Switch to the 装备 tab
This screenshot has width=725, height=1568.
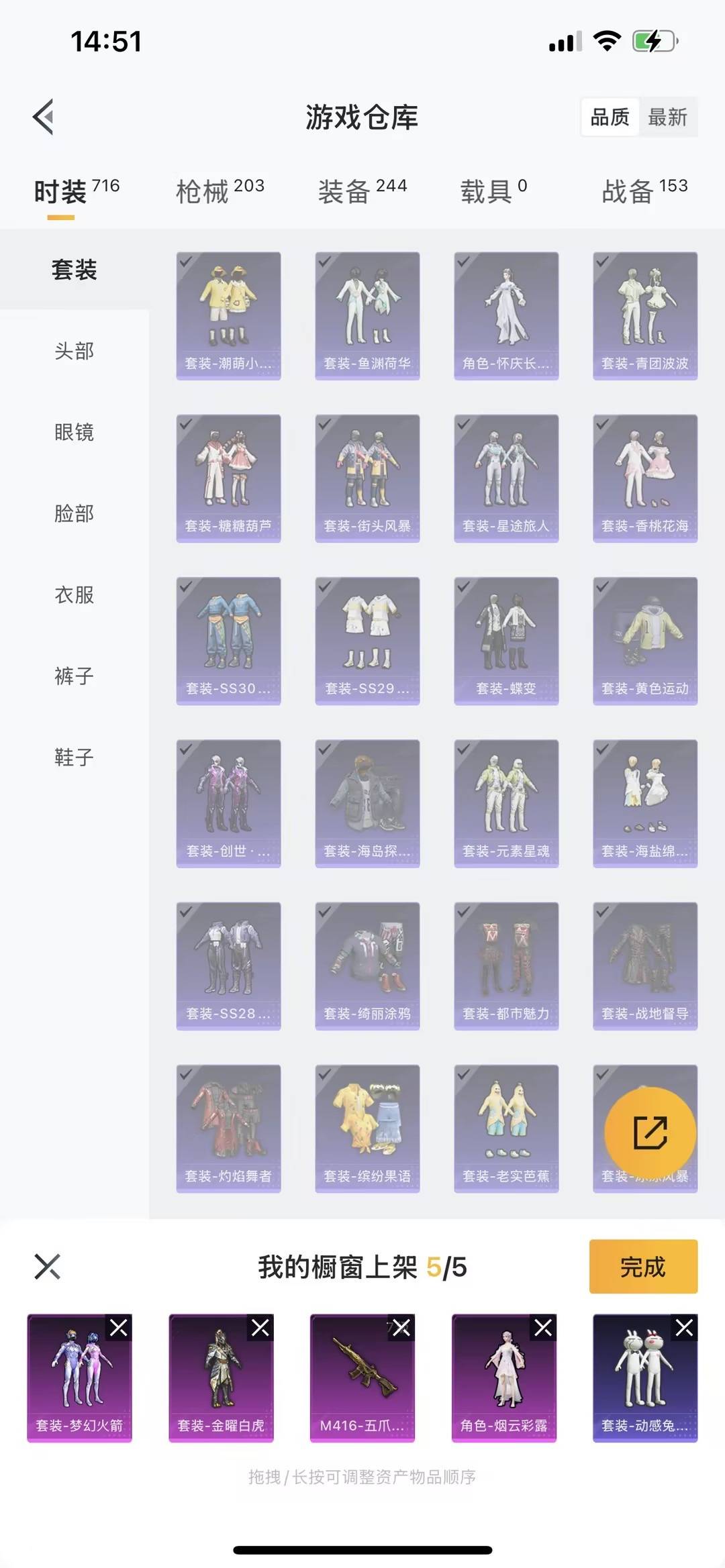(362, 191)
